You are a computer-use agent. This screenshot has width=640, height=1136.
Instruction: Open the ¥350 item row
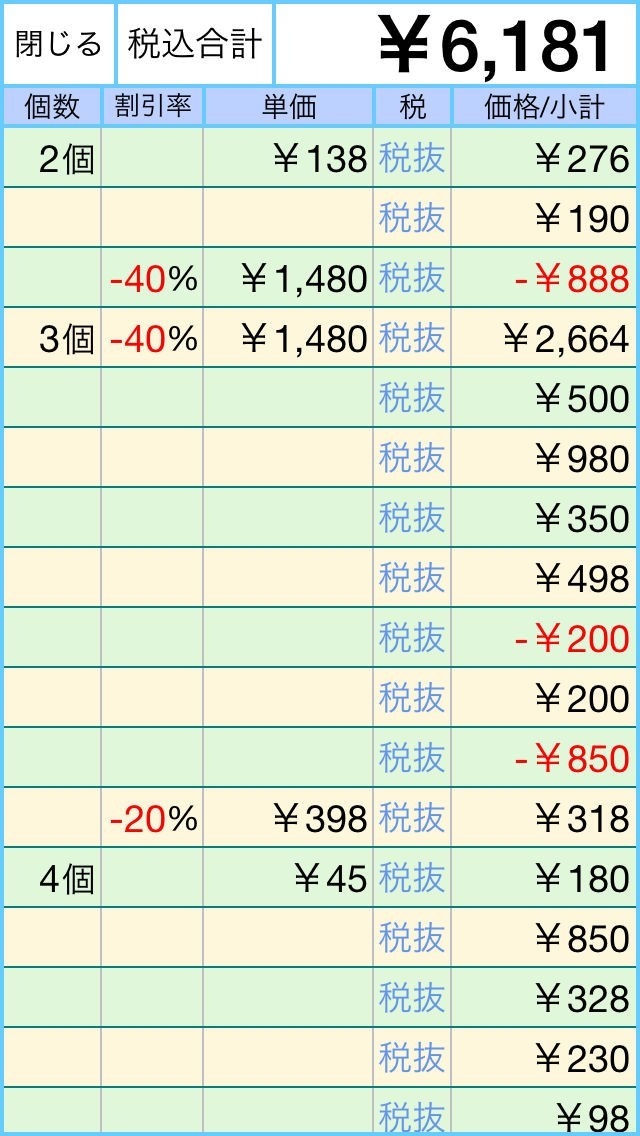click(320, 518)
